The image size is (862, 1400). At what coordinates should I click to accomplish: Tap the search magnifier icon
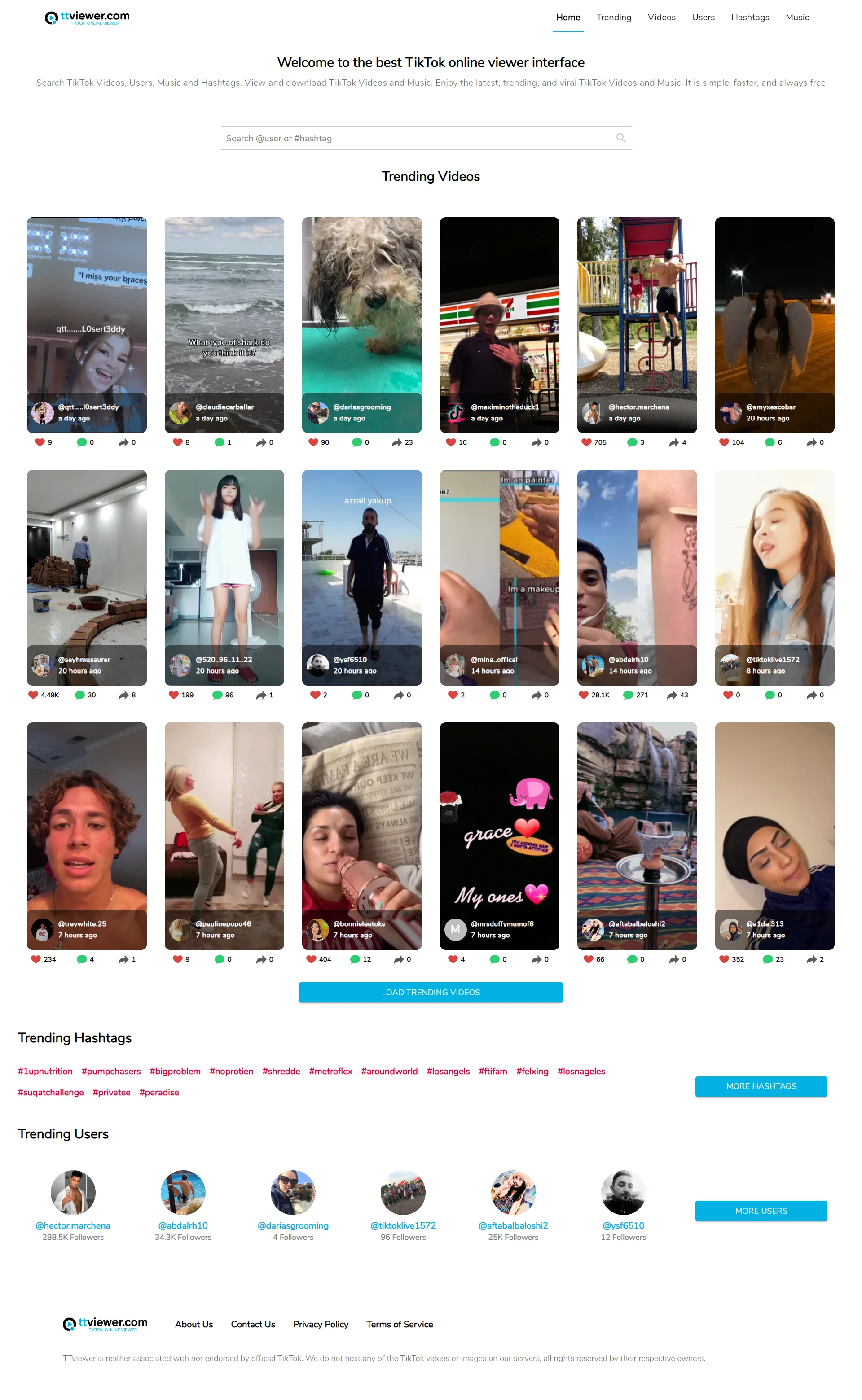[x=621, y=138]
